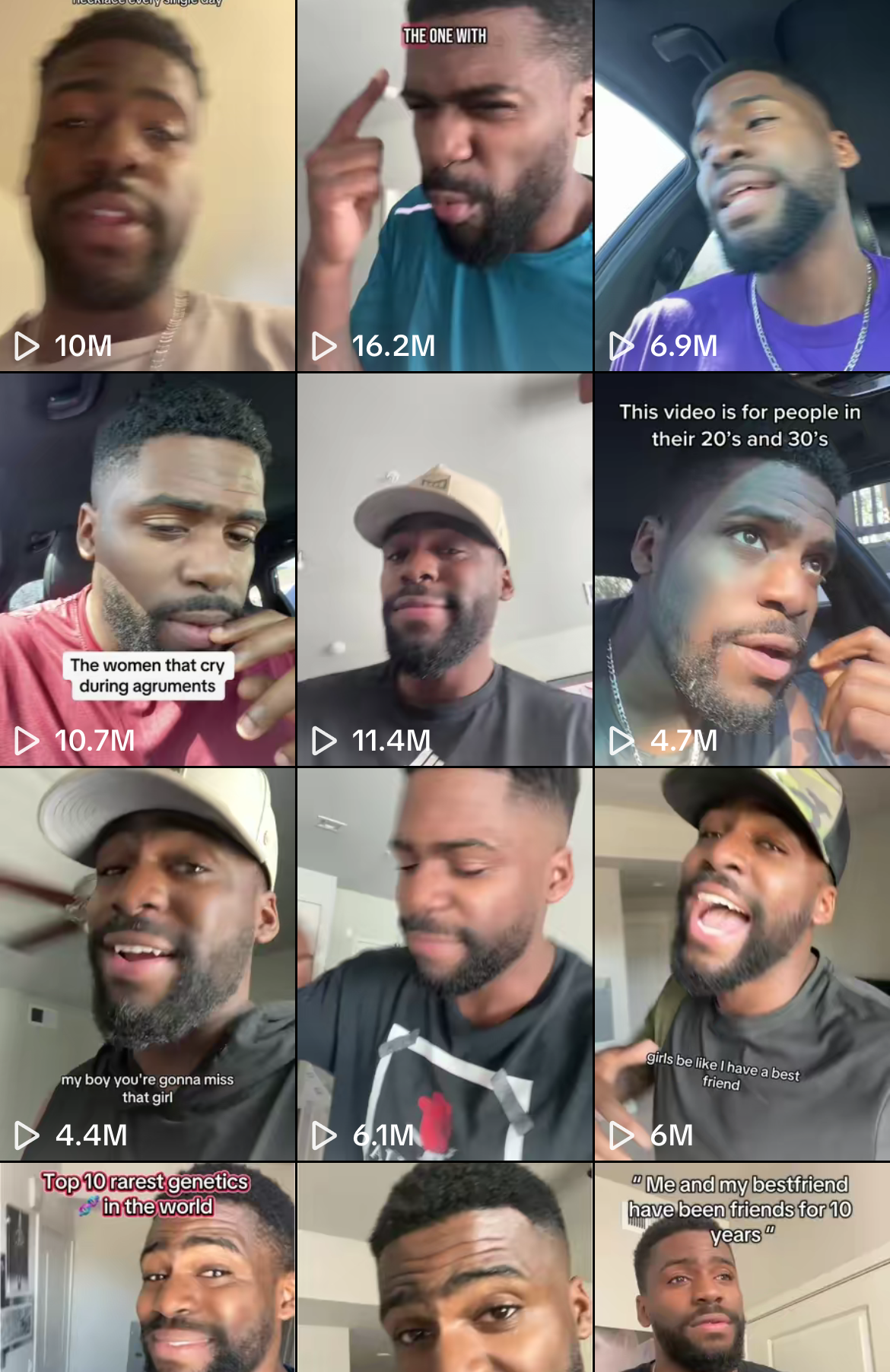This screenshot has width=890, height=1372.
Task: Play the 16.2M views video
Action: 444,186
